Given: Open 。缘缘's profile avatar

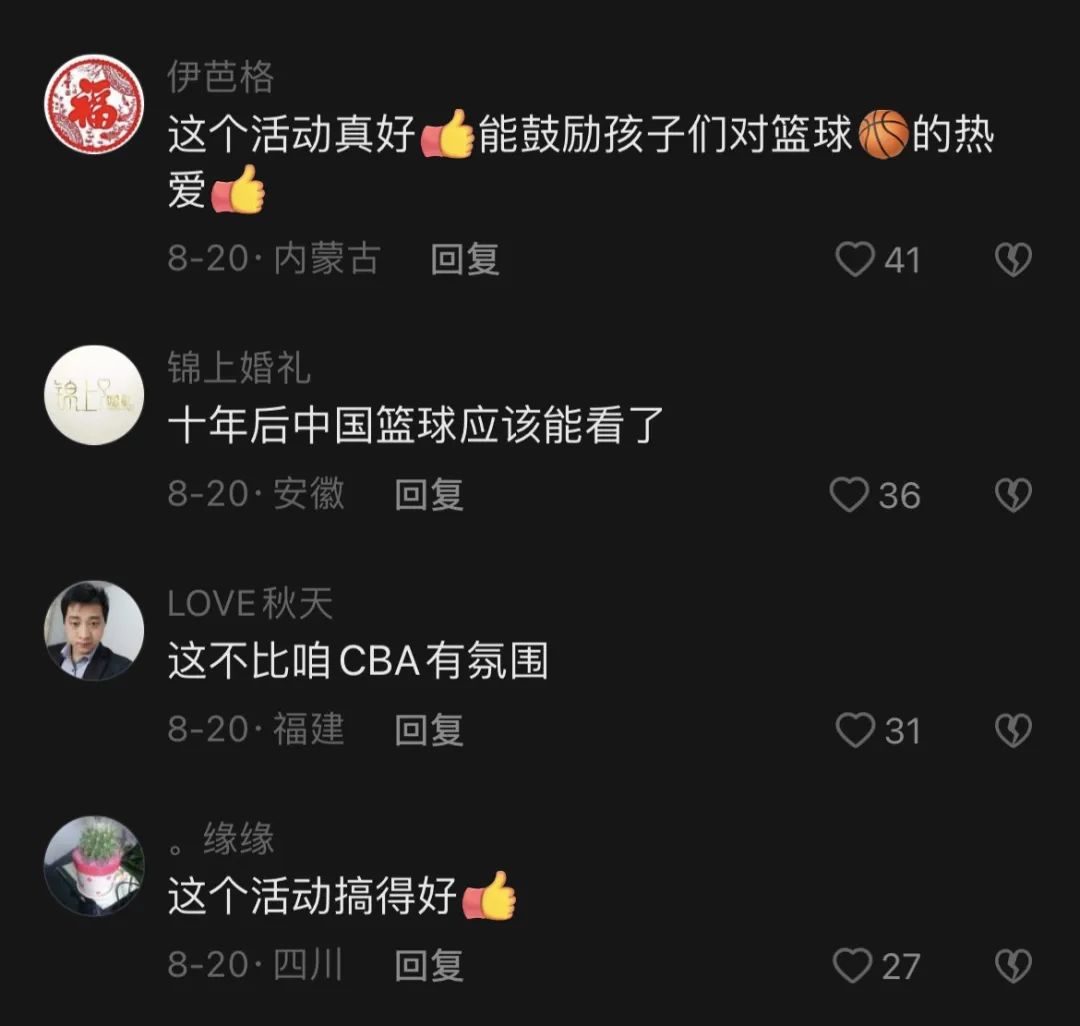Looking at the screenshot, I should tap(96, 866).
